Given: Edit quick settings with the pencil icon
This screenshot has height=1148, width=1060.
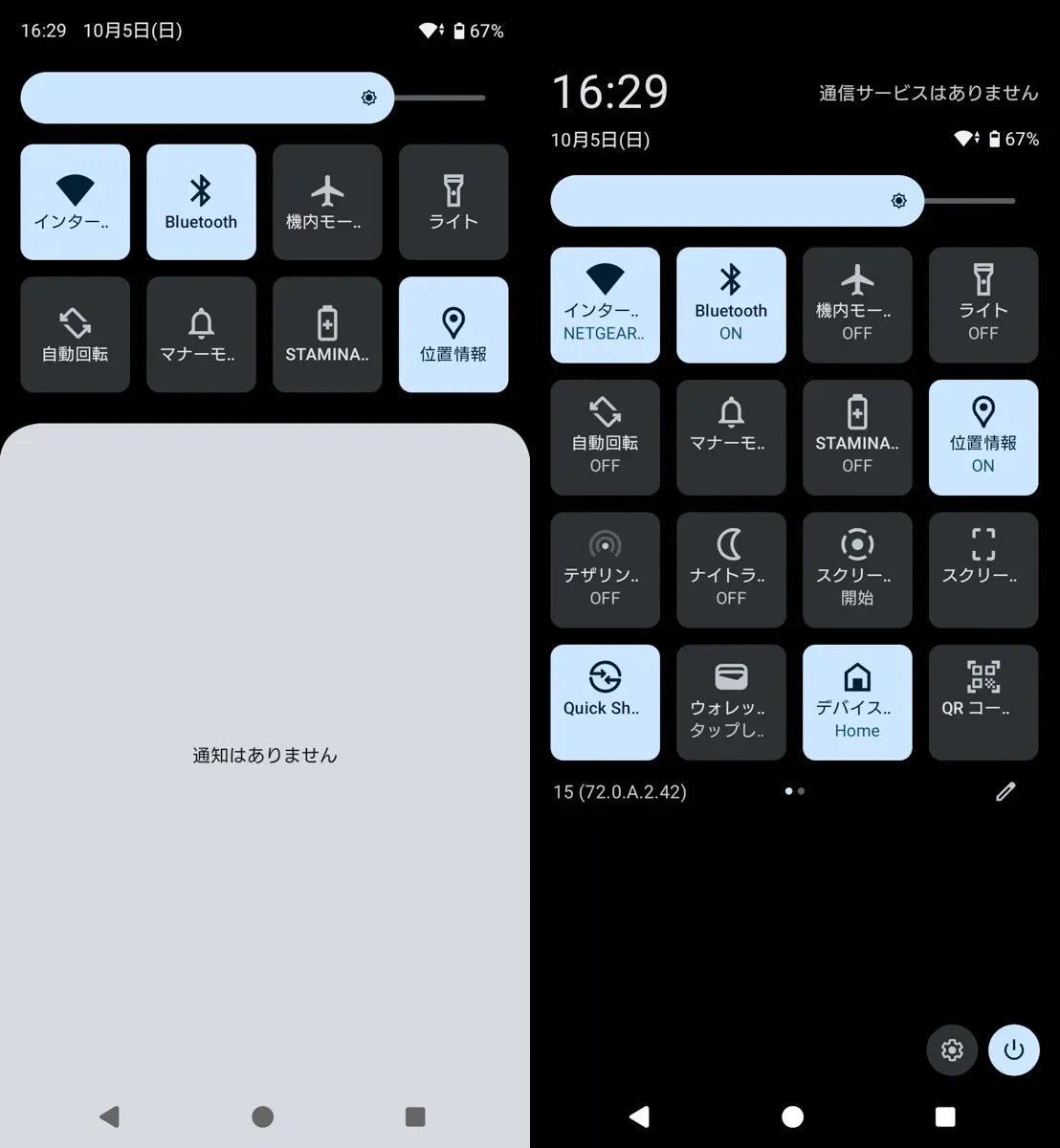Looking at the screenshot, I should [x=1005, y=791].
